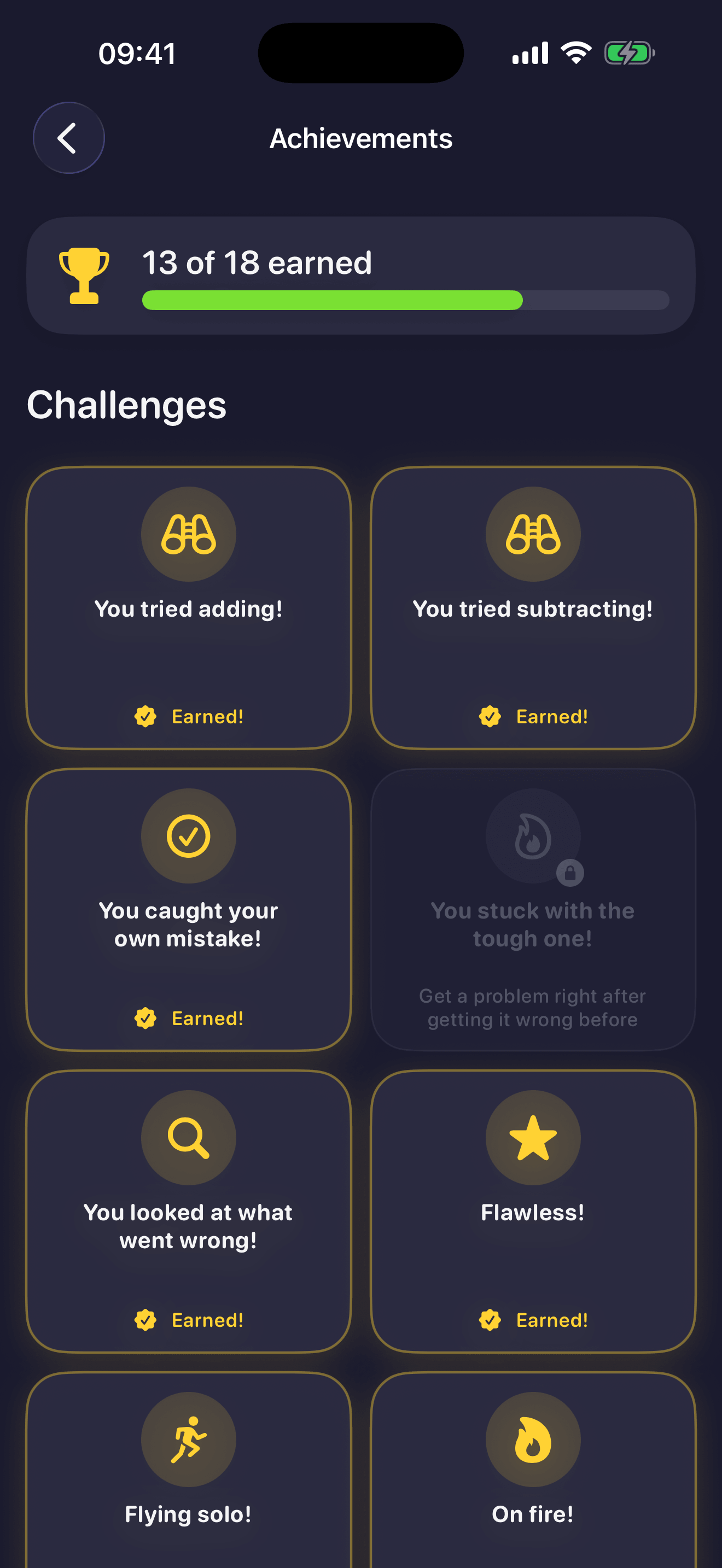
Task: Tap the locked flame icon on You stuck with the tough one
Action: click(x=533, y=836)
